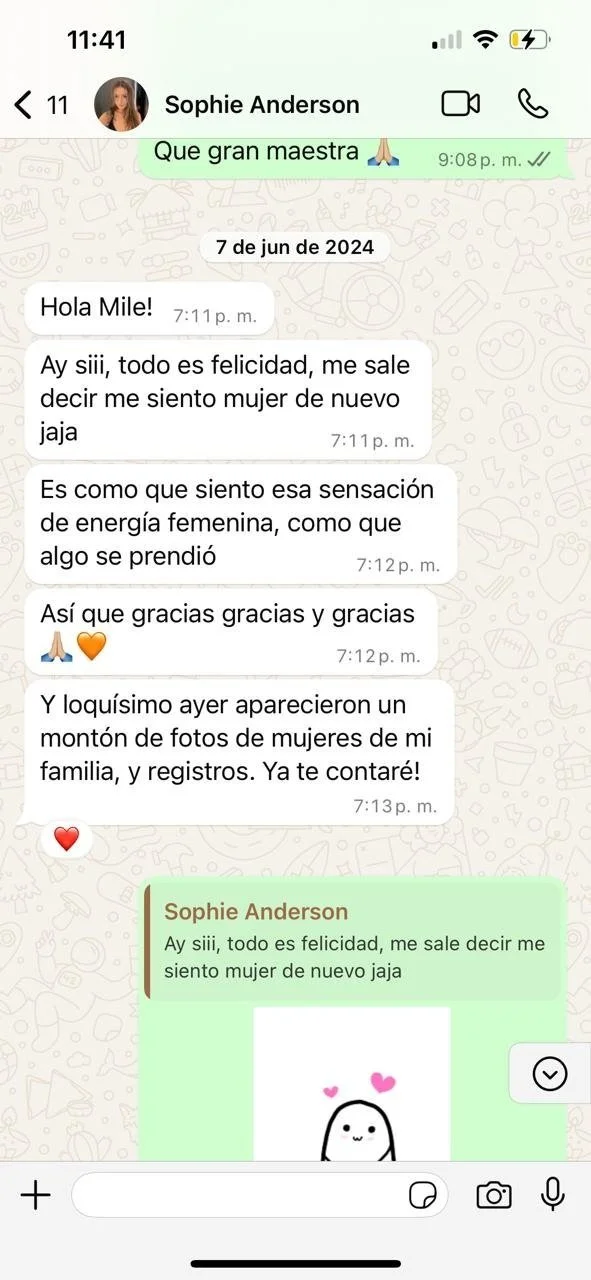This screenshot has height=1280, width=591.
Task: Start a video call with Sophie
Action: (x=461, y=103)
